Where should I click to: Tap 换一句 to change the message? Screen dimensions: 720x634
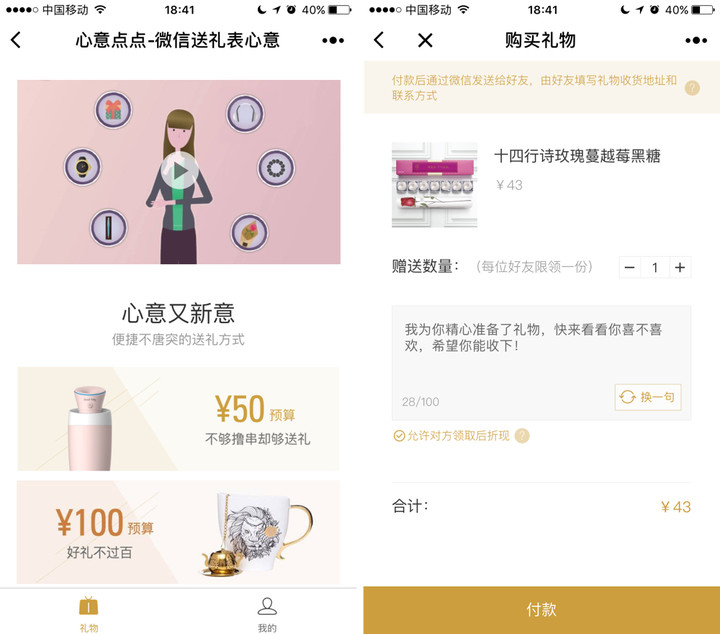[x=648, y=397]
